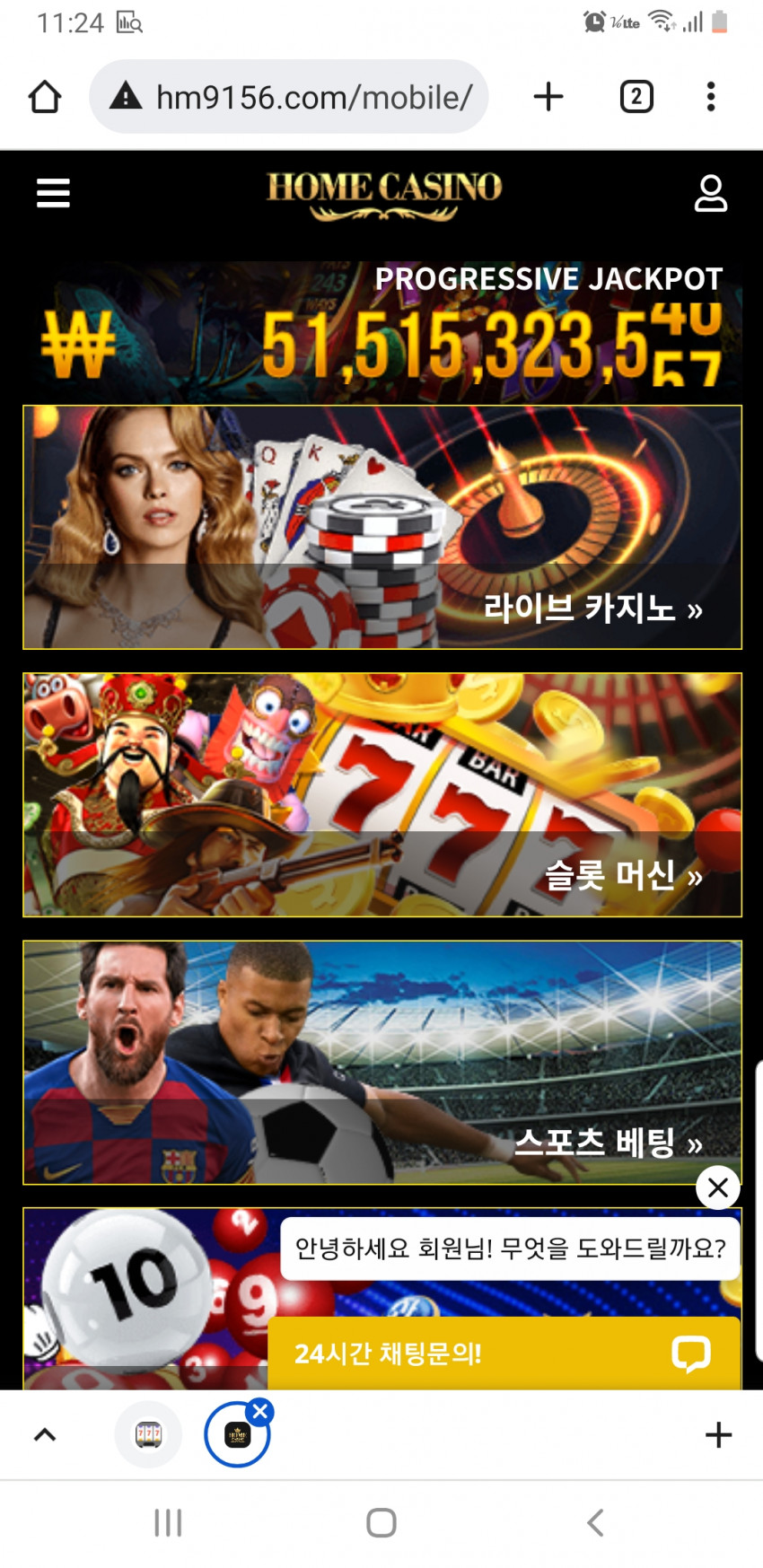The height and width of the screenshot is (1568, 763).
Task: Open the 슬롯 머신 banner
Action: click(382, 794)
